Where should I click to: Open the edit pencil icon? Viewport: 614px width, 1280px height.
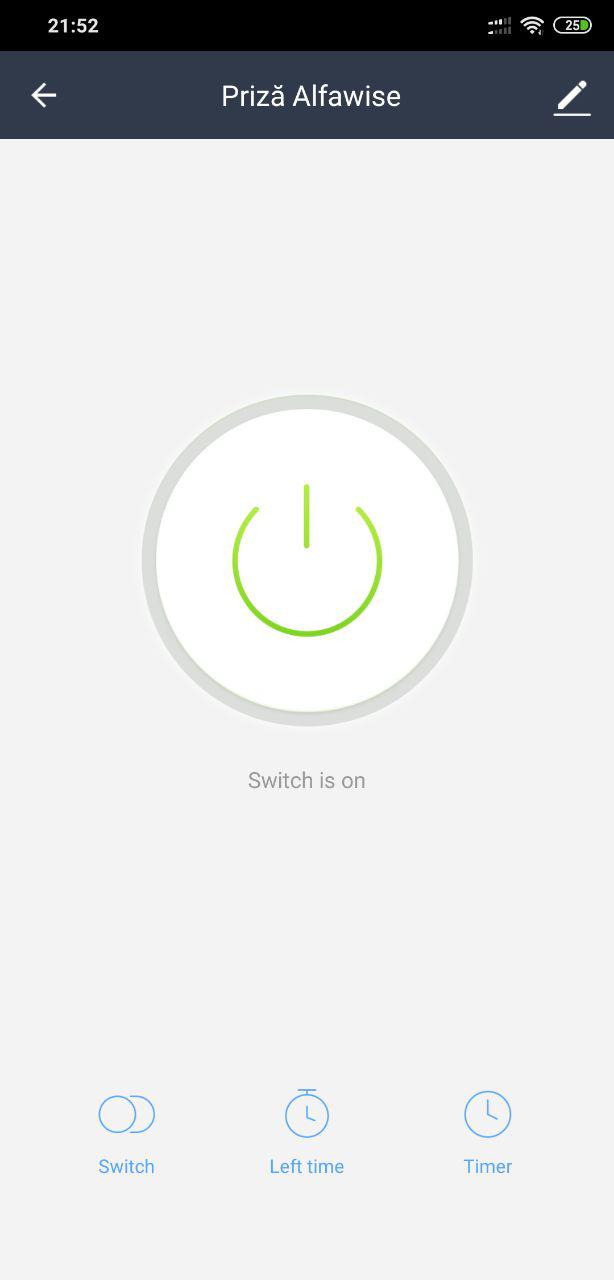[572, 97]
